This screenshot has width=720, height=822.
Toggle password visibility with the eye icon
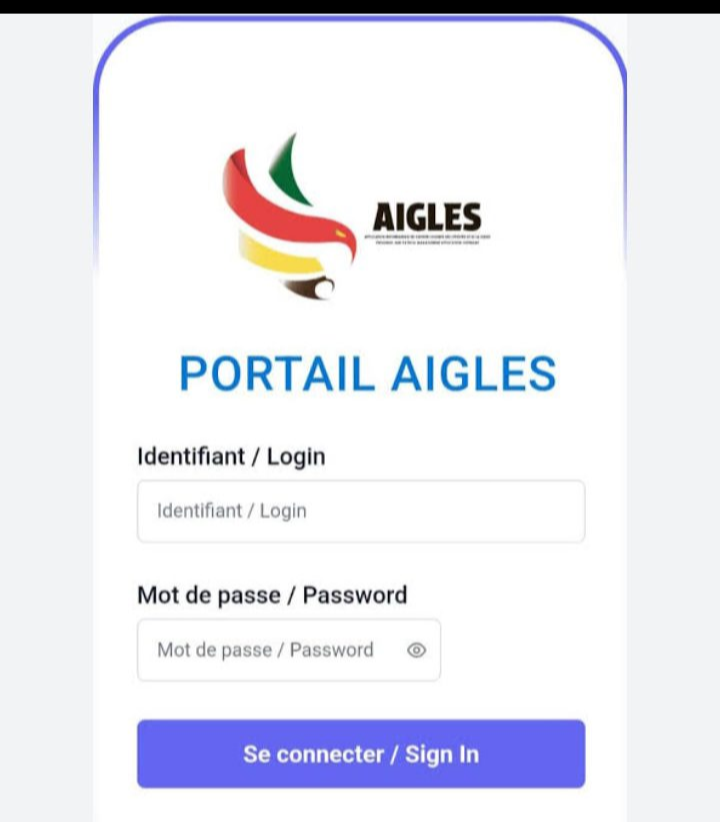coord(416,650)
